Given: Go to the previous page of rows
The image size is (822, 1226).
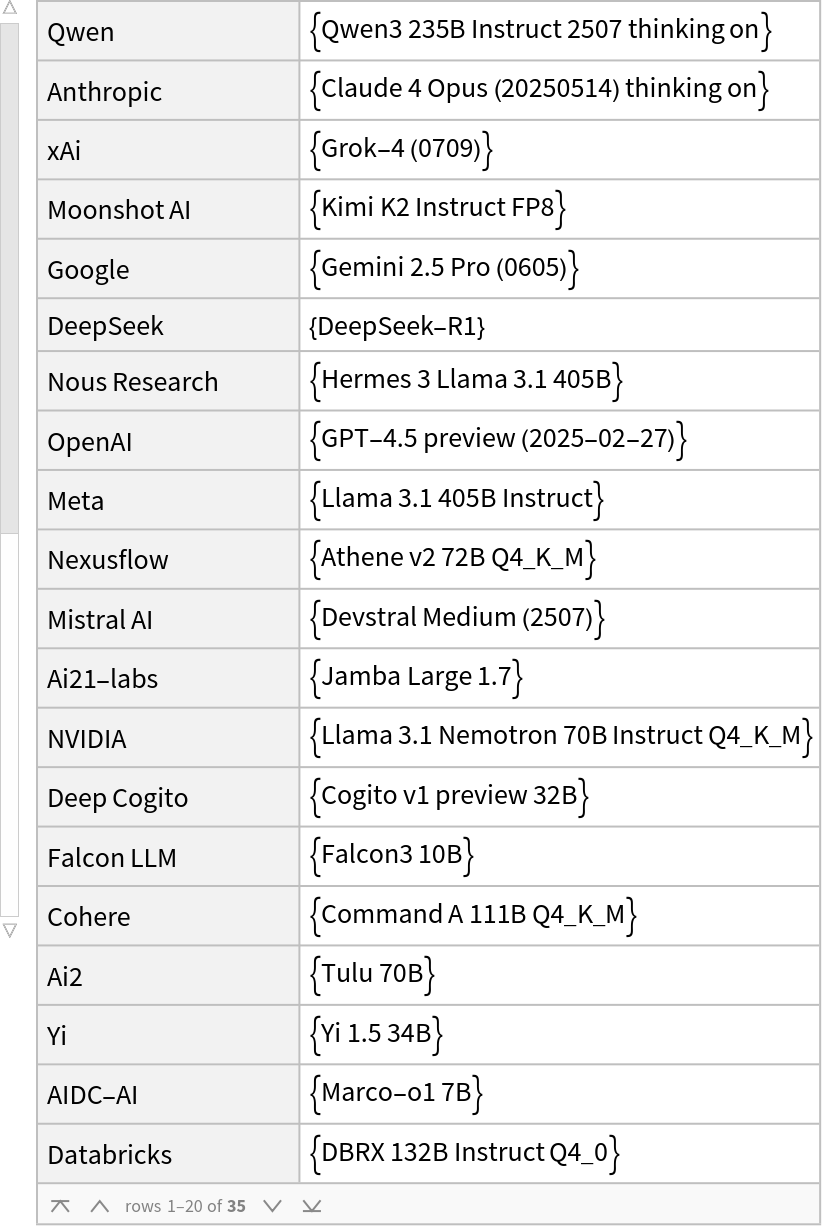Looking at the screenshot, I should [99, 1206].
